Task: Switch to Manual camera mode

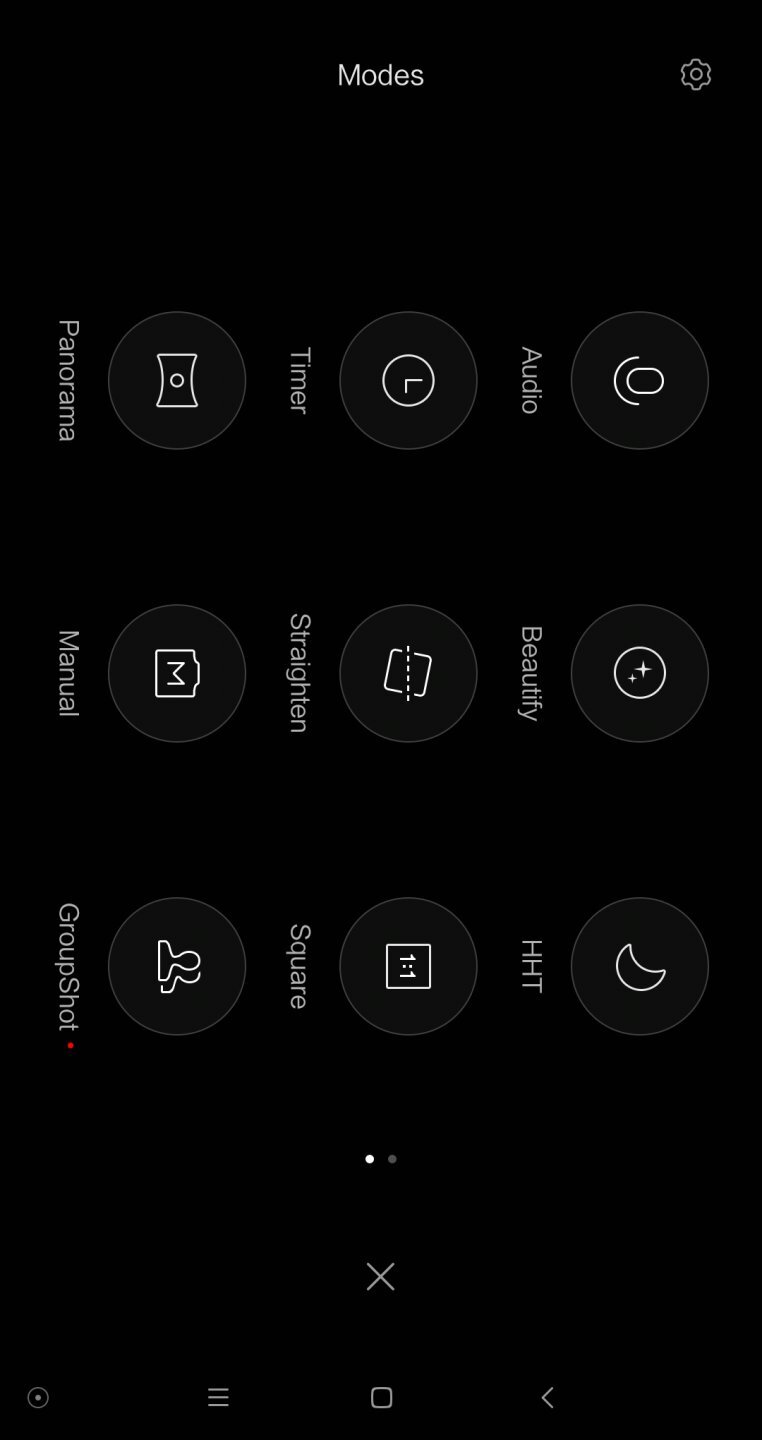Action: pos(177,673)
